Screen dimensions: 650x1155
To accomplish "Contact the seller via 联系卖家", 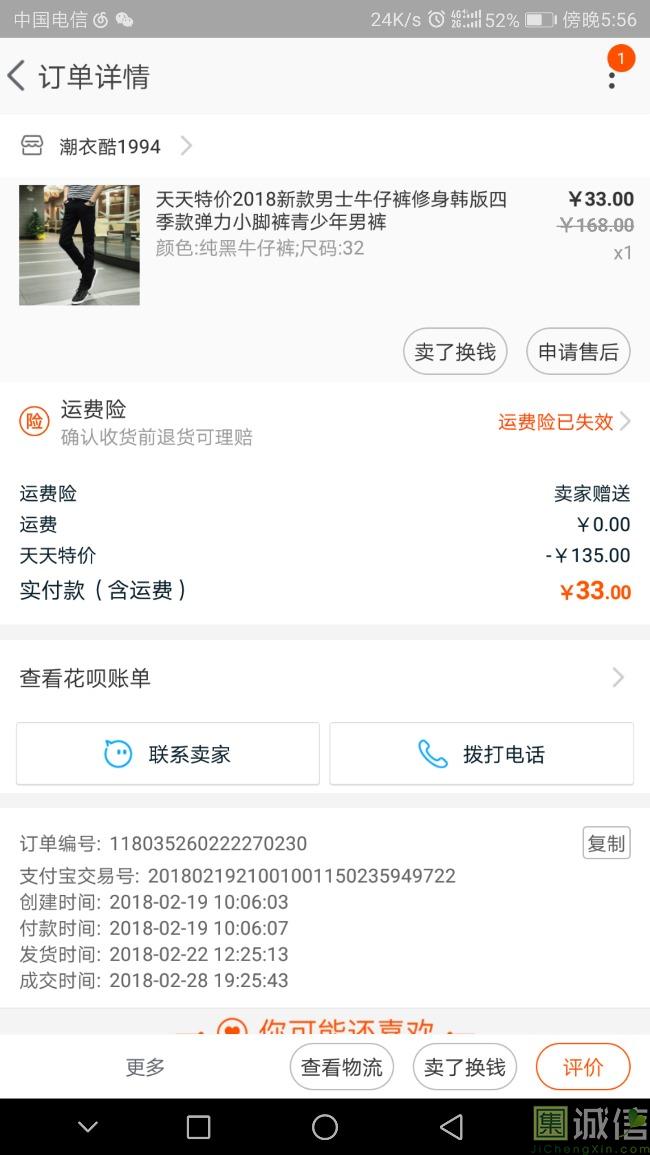I will coord(168,754).
